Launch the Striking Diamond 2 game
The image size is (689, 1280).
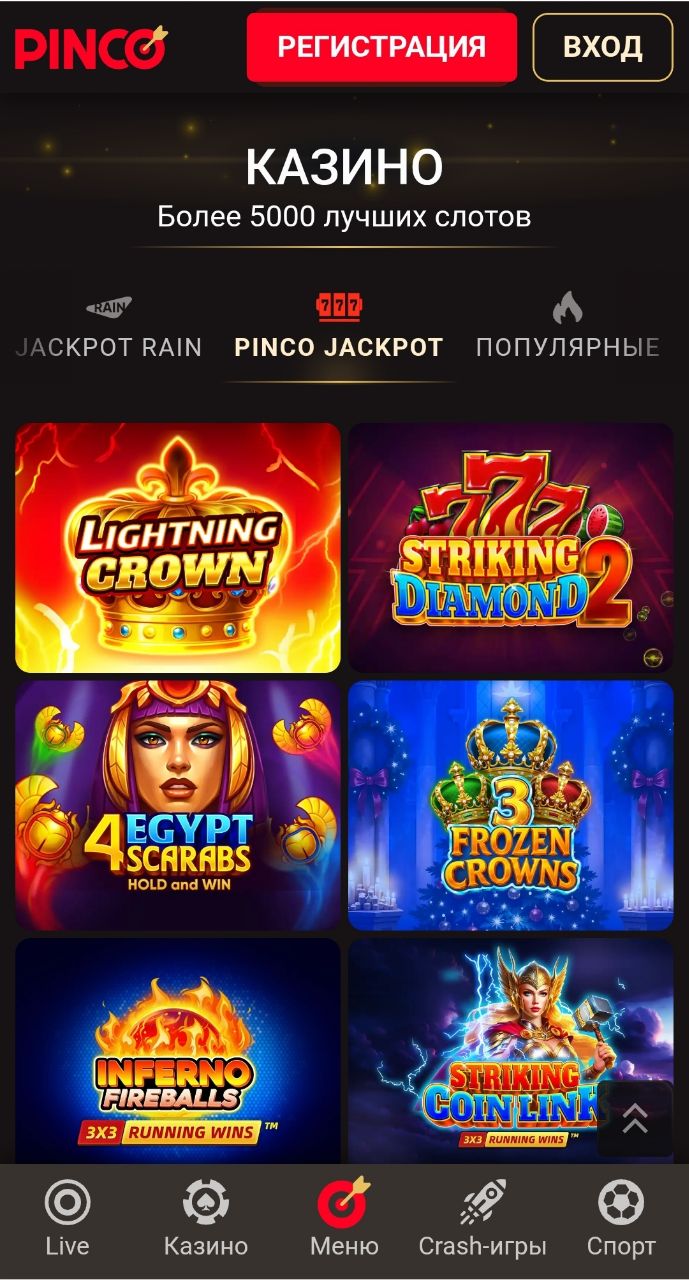pos(510,547)
